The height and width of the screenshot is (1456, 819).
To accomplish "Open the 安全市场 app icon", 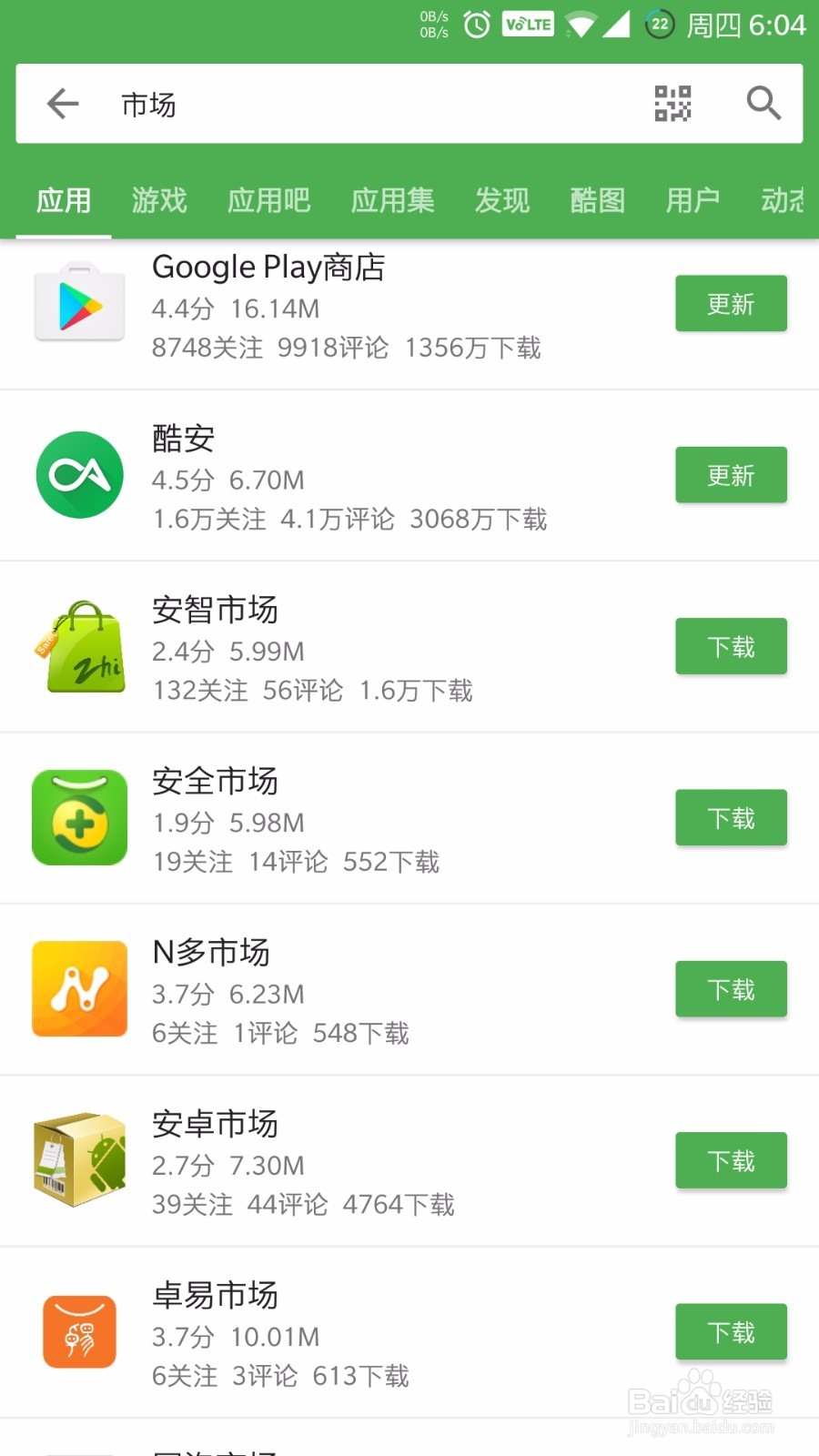I will point(79,817).
